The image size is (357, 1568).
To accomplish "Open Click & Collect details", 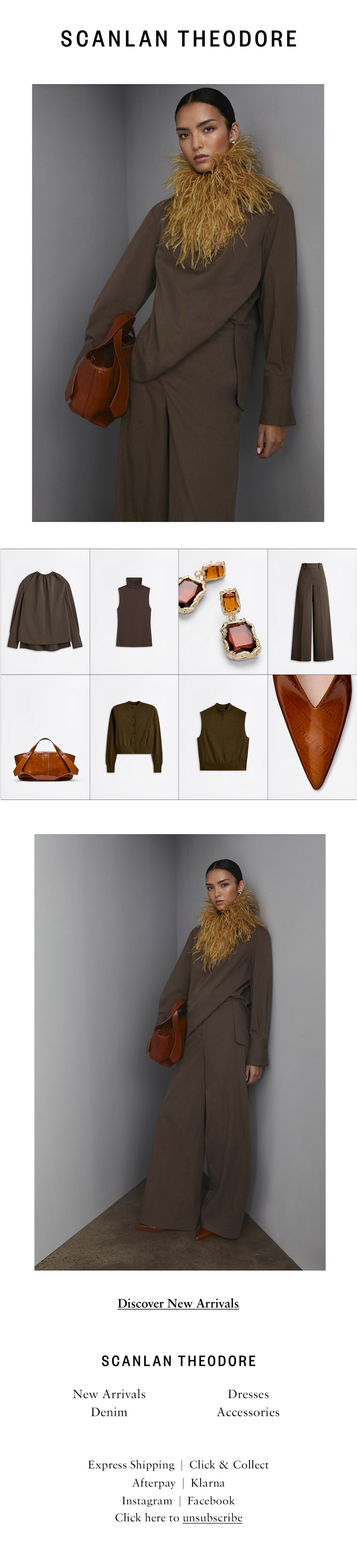I will click(x=228, y=1465).
